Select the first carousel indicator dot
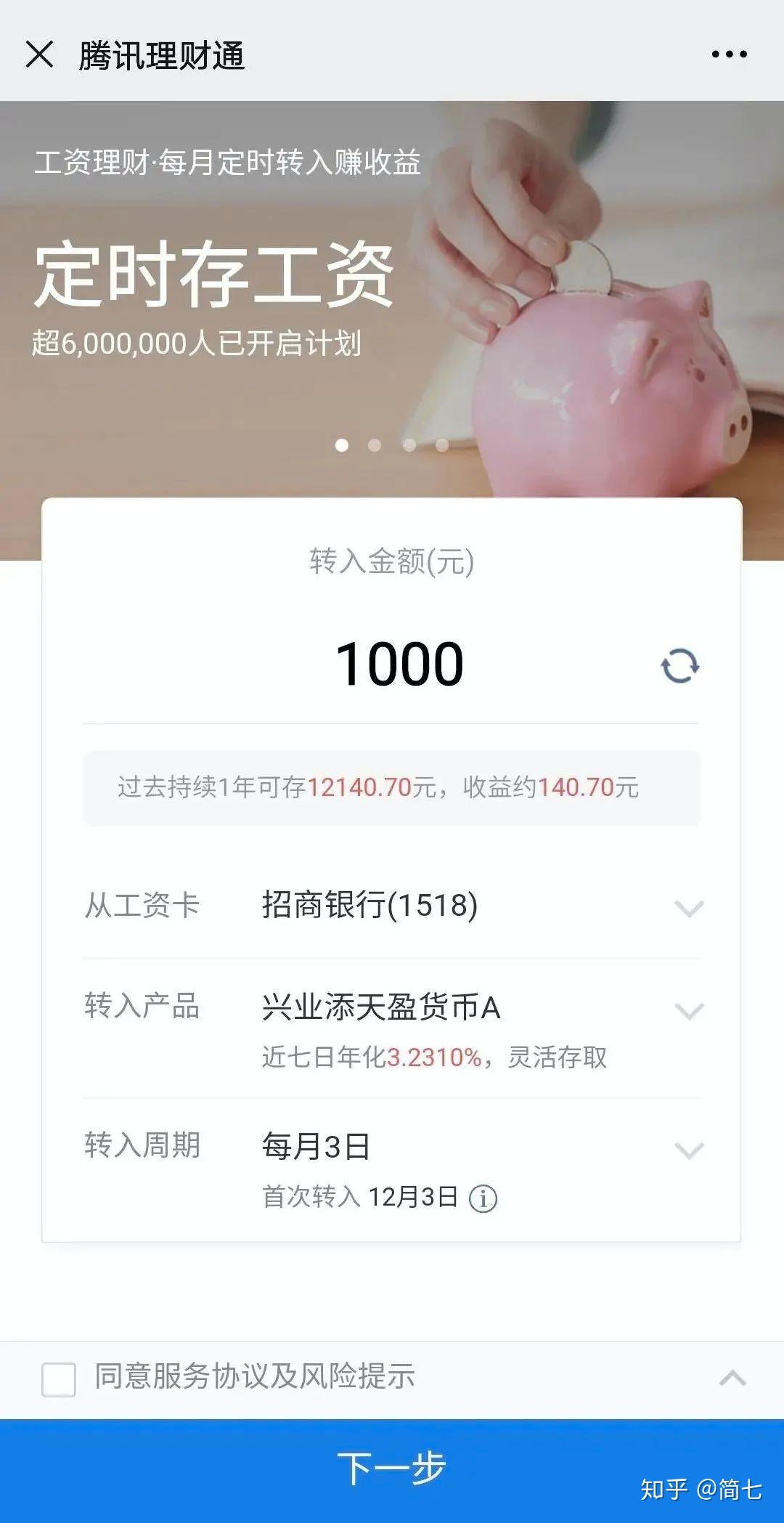Image resolution: width=784 pixels, height=1523 pixels. pos(342,446)
